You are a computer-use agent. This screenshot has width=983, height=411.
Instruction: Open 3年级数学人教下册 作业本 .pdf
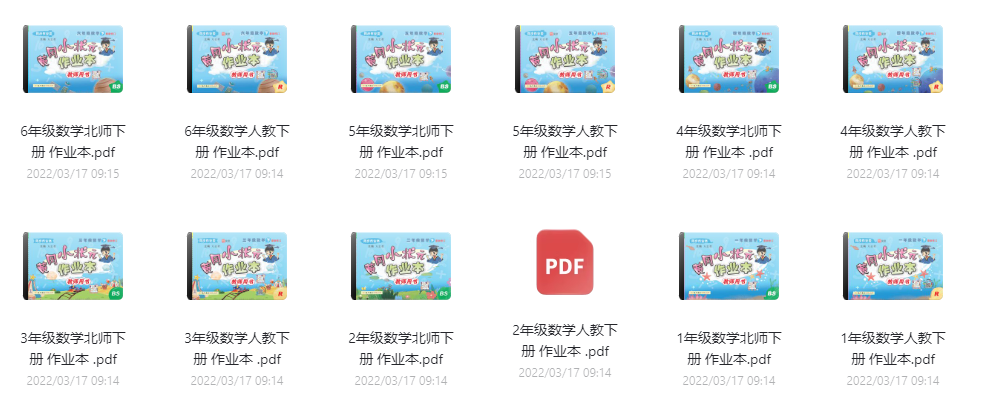[237, 266]
